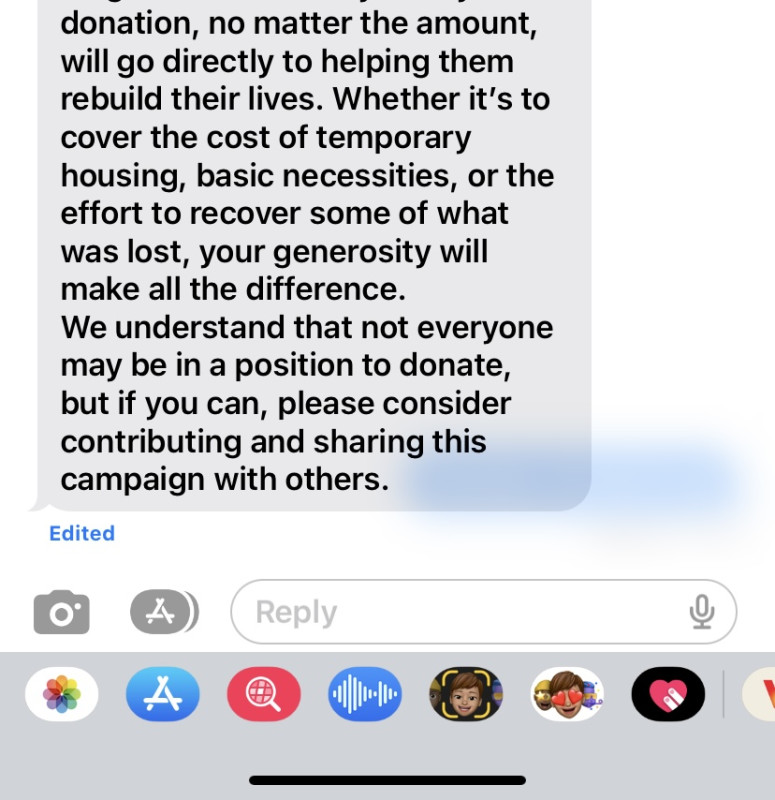775x800 pixels.
Task: Open the Memoji app
Action: pyautogui.click(x=466, y=694)
